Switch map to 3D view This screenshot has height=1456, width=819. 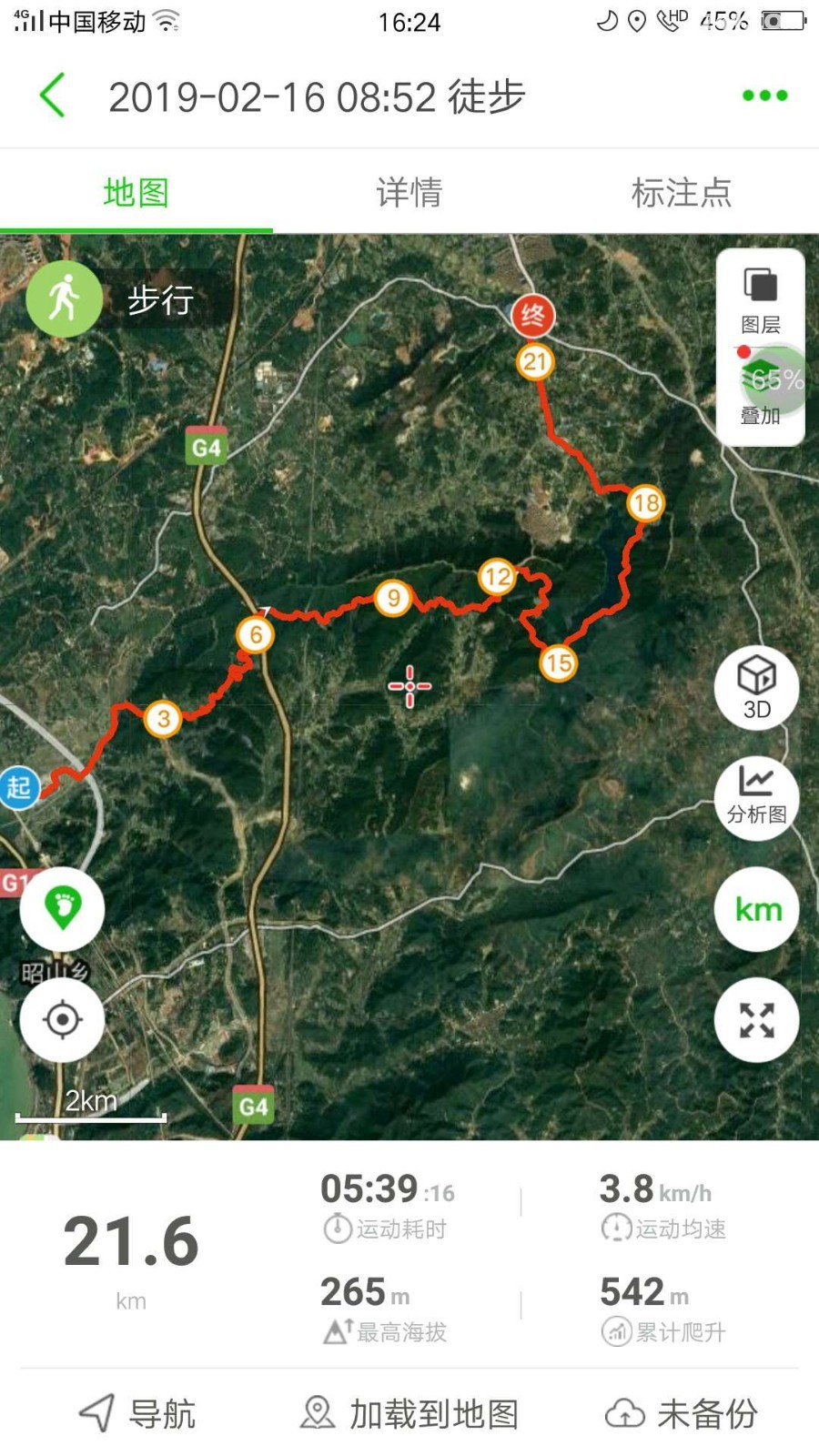[757, 687]
